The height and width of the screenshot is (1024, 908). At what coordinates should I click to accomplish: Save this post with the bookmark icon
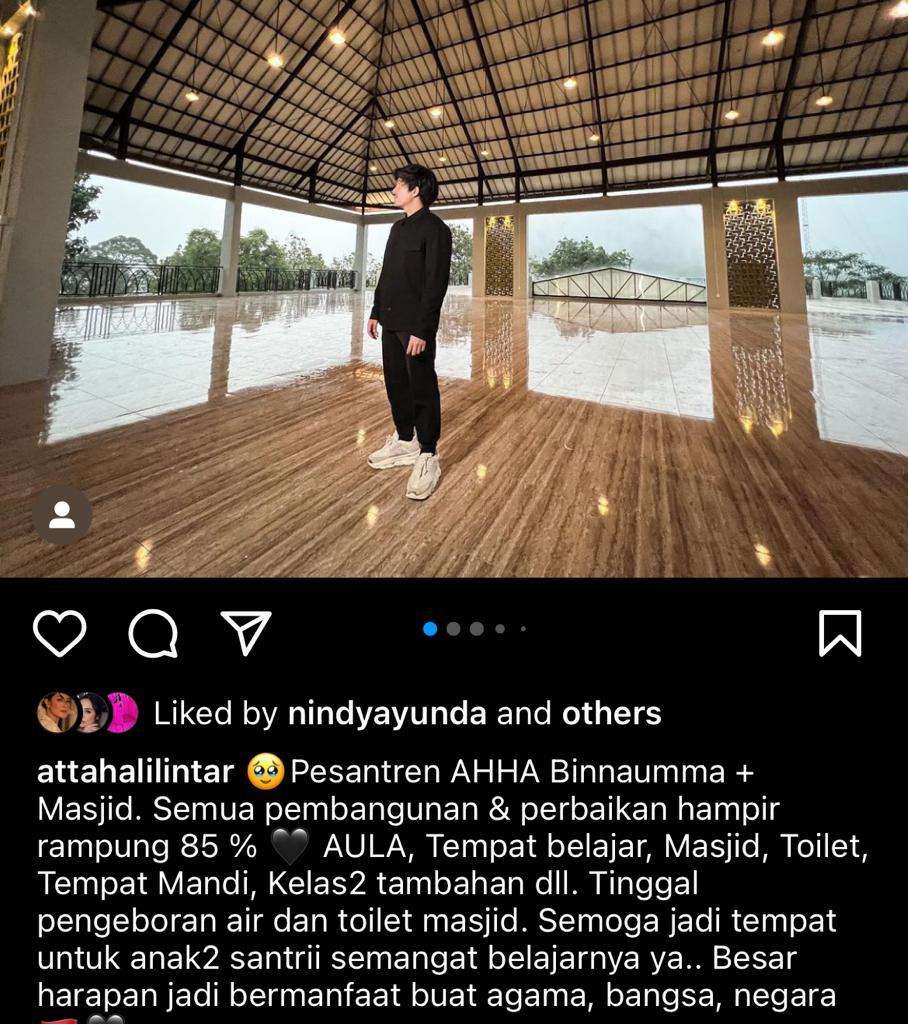pyautogui.click(x=840, y=633)
